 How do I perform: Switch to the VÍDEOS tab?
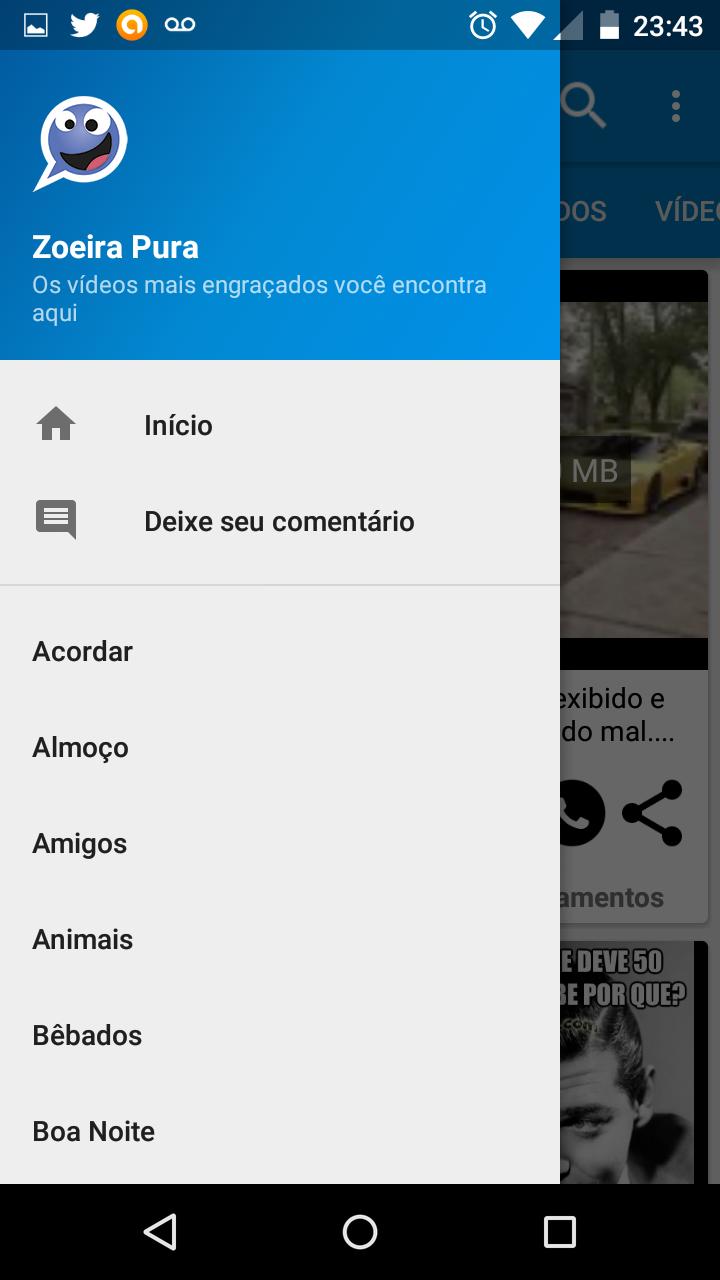click(688, 211)
